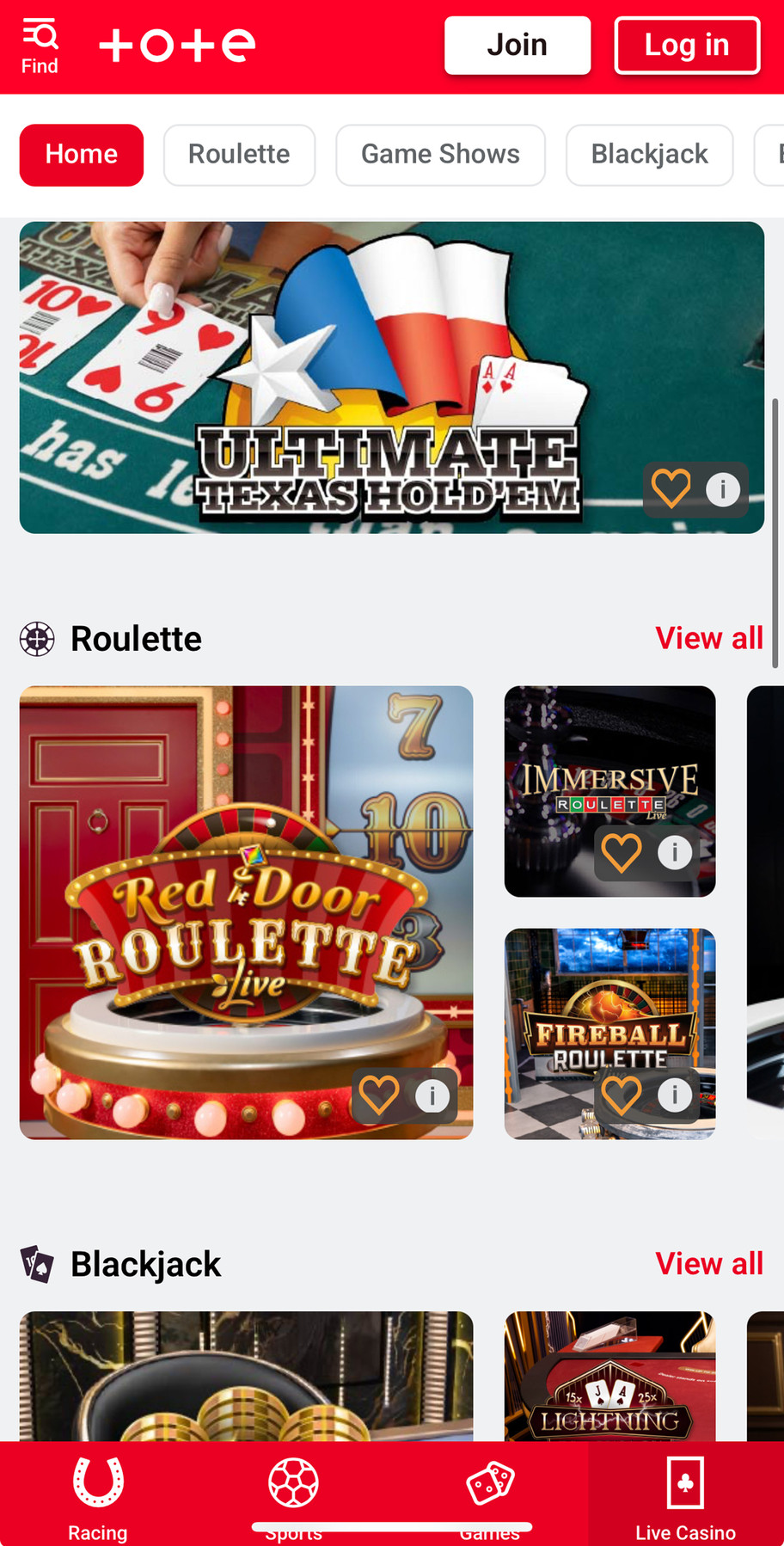Switch to the Games tab
784x1546 pixels.
click(489, 1496)
